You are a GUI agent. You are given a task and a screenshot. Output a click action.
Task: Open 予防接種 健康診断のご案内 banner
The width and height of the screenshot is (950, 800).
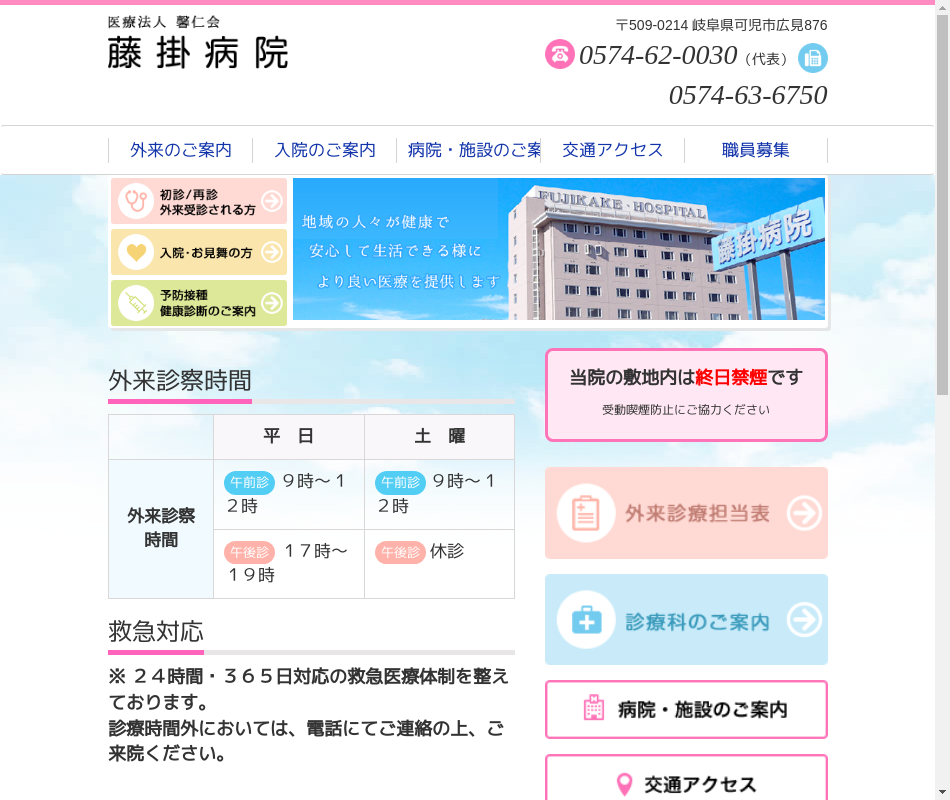(199, 303)
